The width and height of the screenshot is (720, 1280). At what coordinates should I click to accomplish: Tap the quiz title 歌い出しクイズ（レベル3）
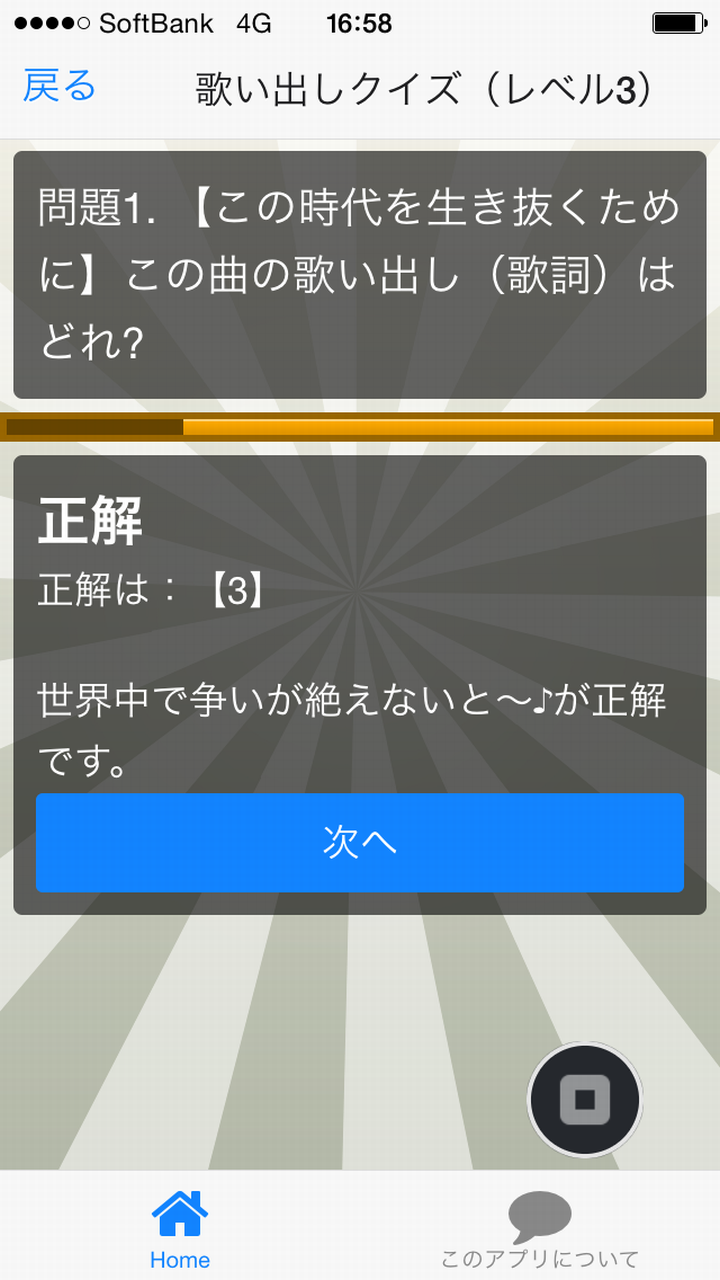[x=423, y=88]
